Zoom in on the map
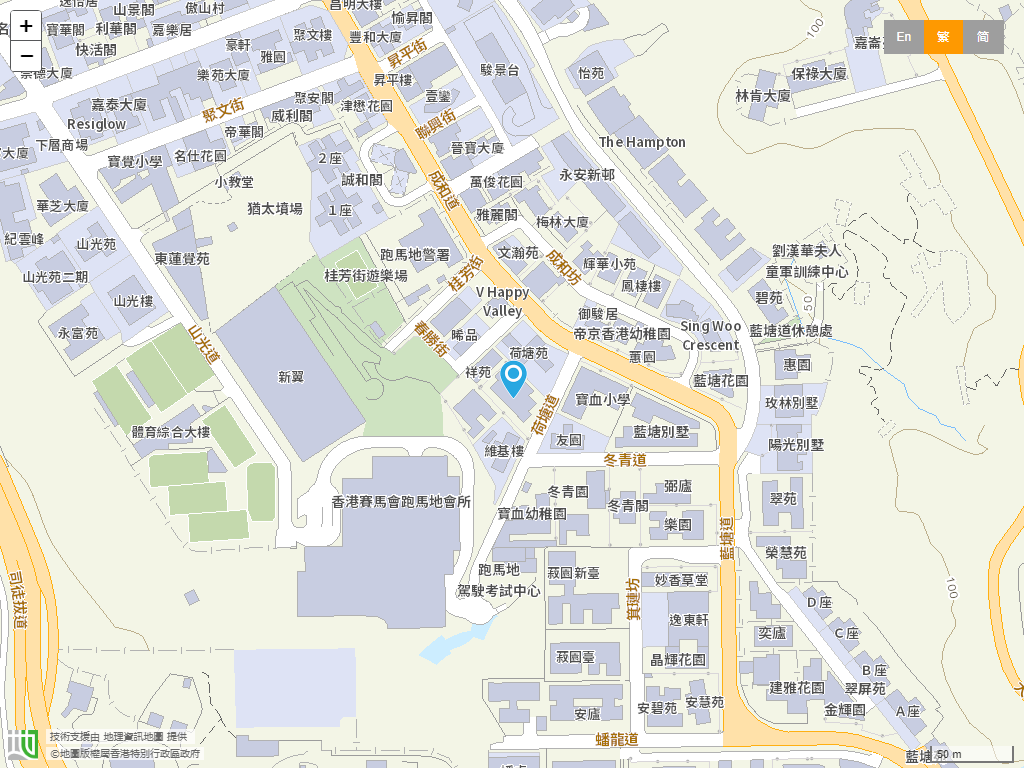 point(26,26)
